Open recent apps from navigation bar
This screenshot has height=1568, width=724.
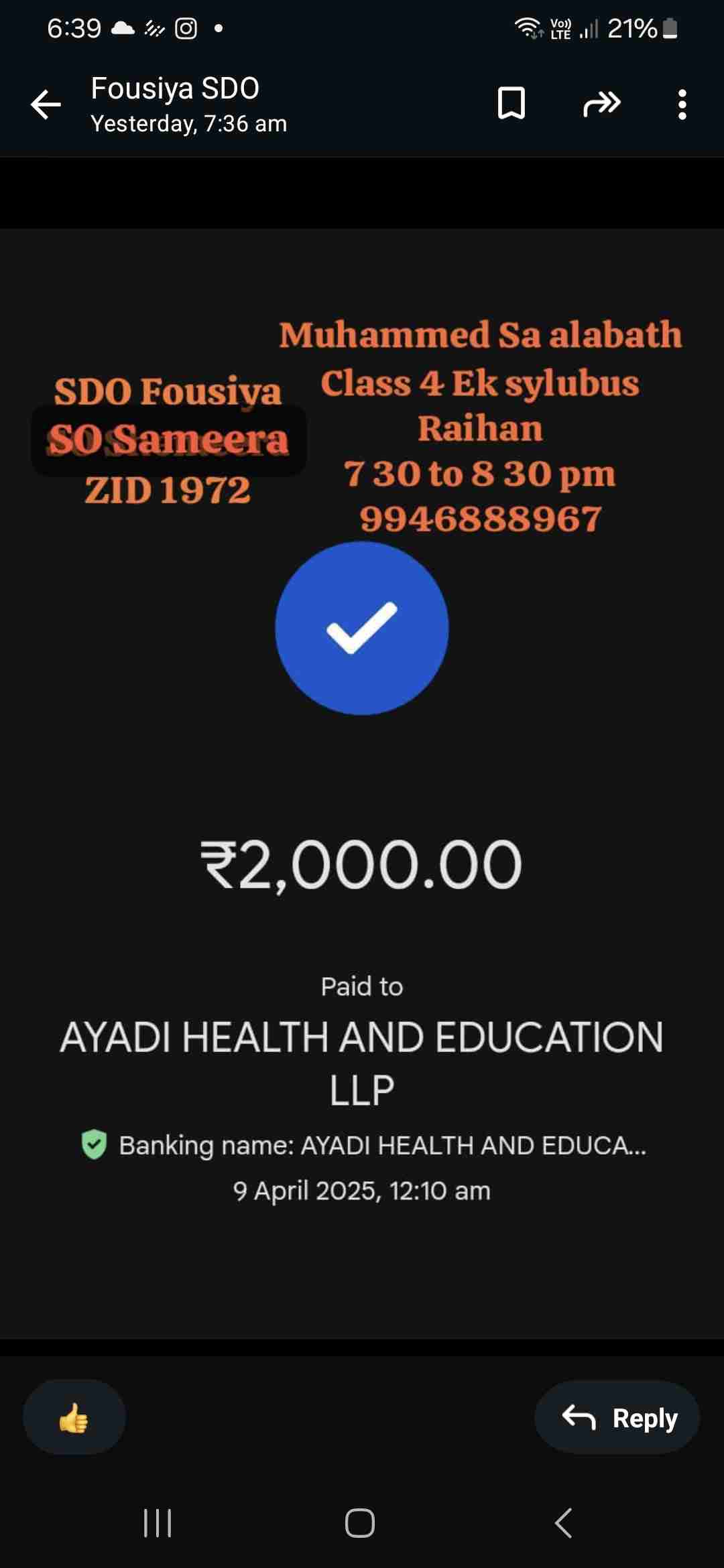[158, 1522]
